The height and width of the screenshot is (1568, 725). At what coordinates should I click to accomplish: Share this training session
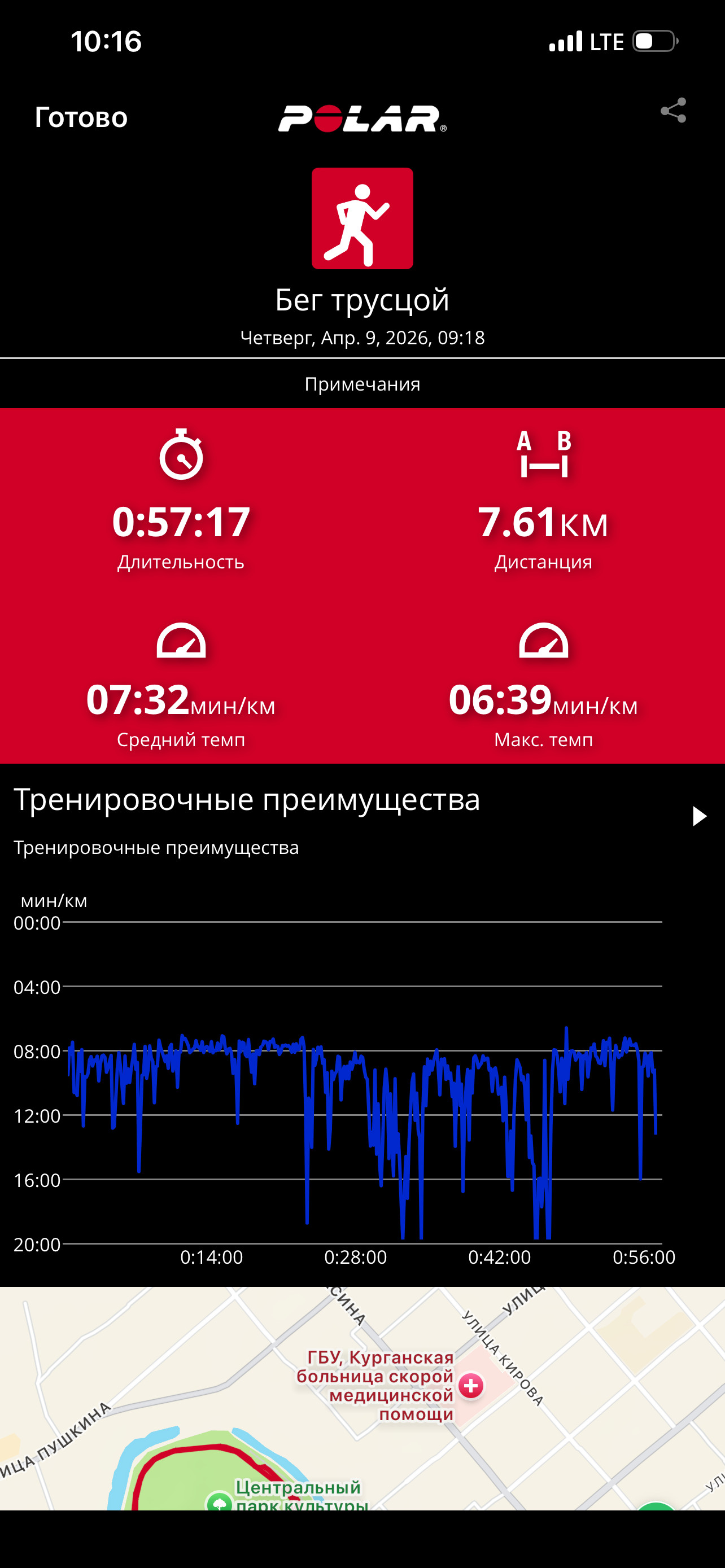tap(673, 111)
